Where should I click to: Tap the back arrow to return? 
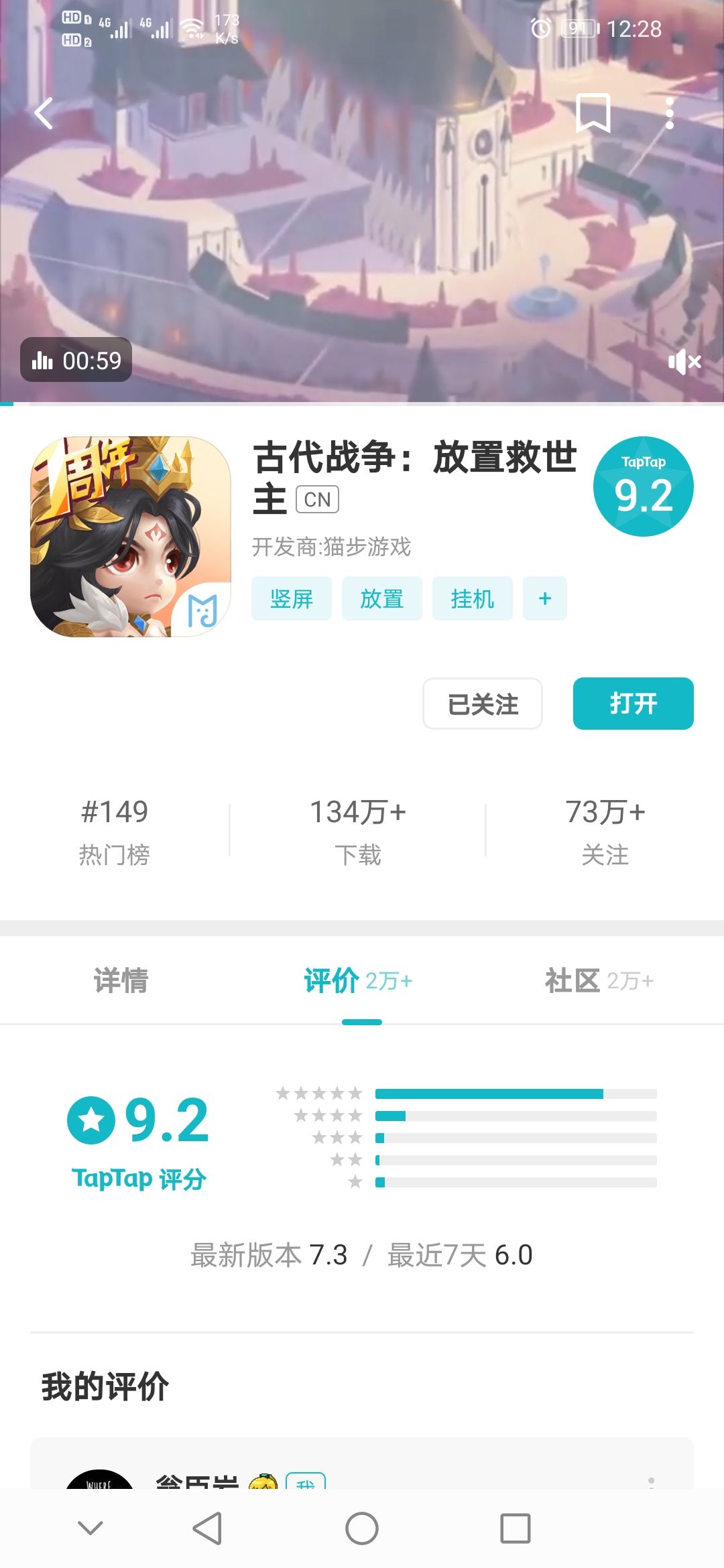(44, 113)
